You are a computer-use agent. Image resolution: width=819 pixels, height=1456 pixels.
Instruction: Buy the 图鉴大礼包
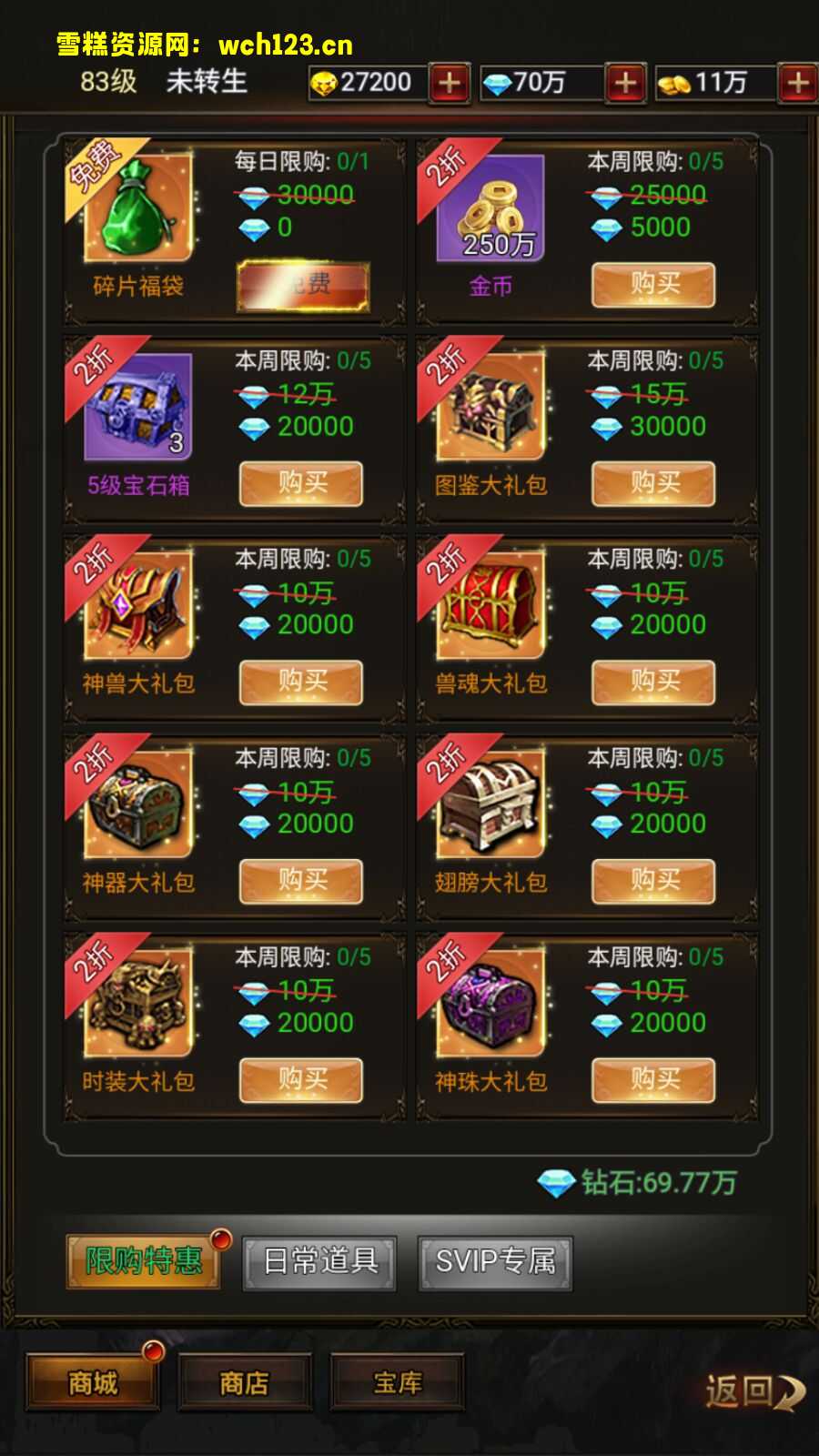tap(653, 484)
